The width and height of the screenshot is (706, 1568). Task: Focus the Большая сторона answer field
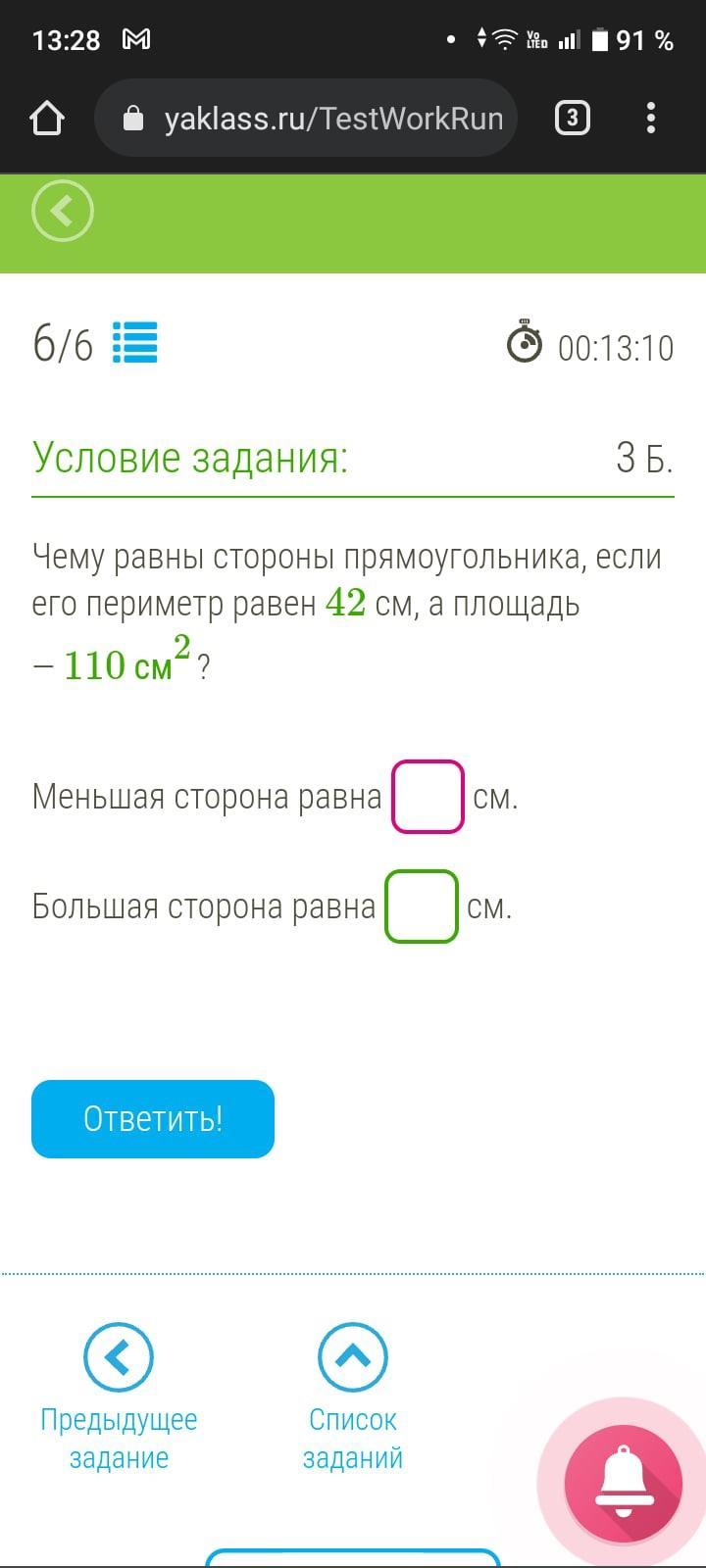422,906
